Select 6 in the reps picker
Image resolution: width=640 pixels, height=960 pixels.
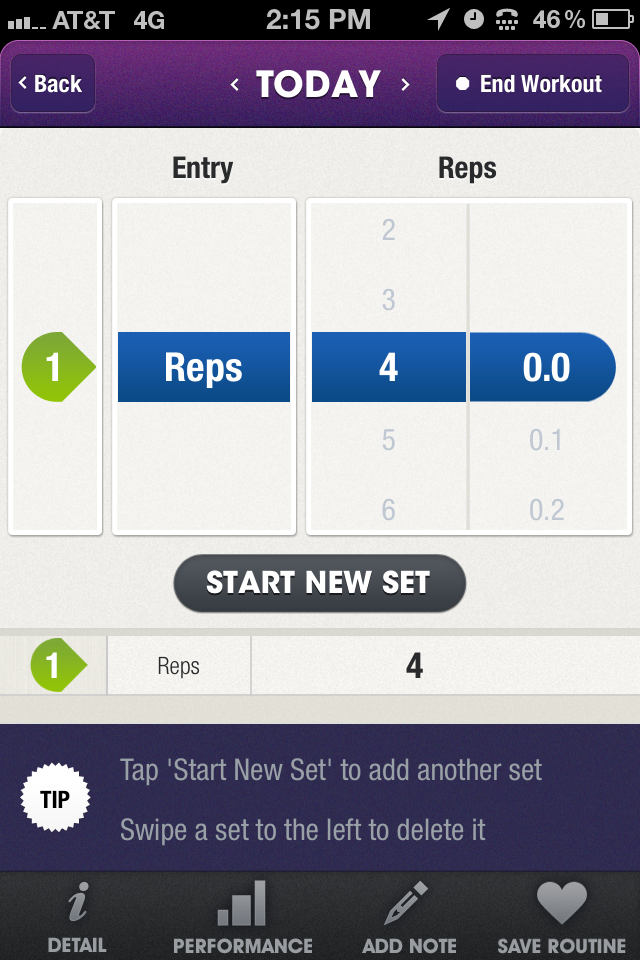click(388, 509)
